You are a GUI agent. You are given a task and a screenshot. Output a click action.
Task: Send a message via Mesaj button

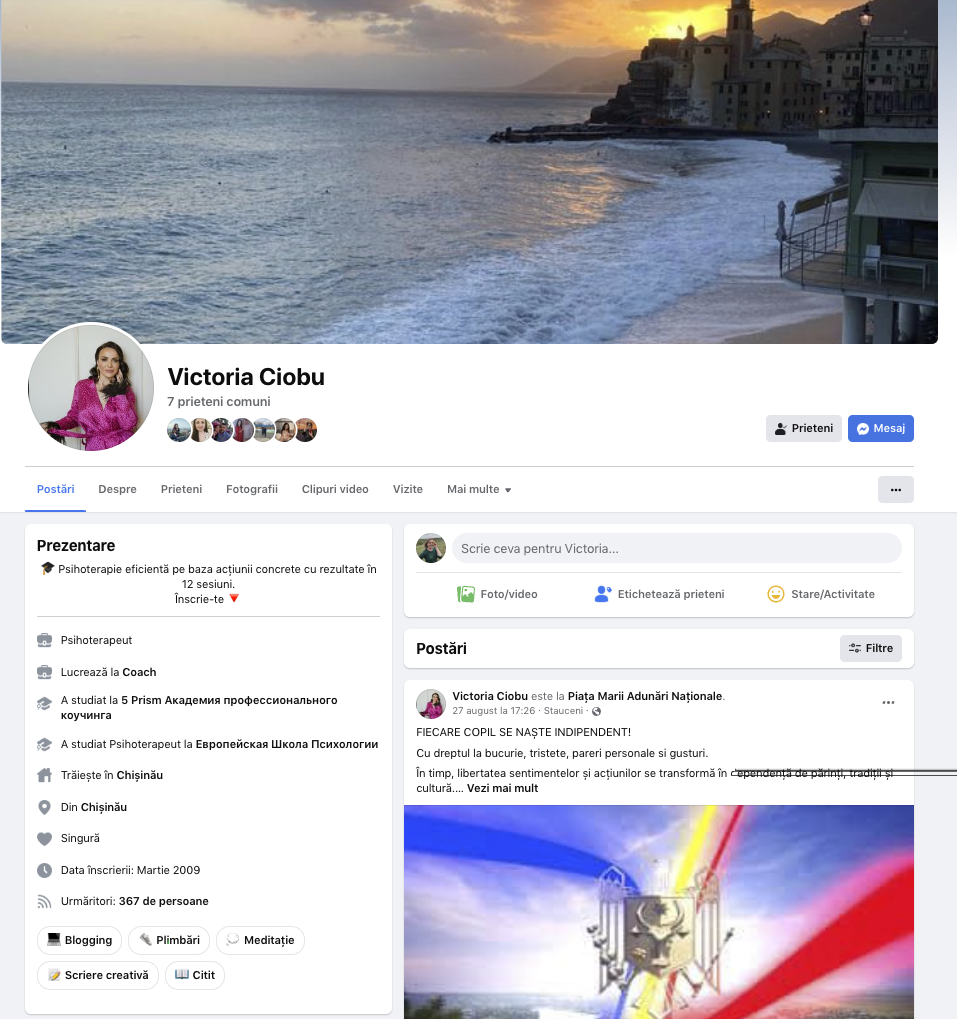[880, 428]
